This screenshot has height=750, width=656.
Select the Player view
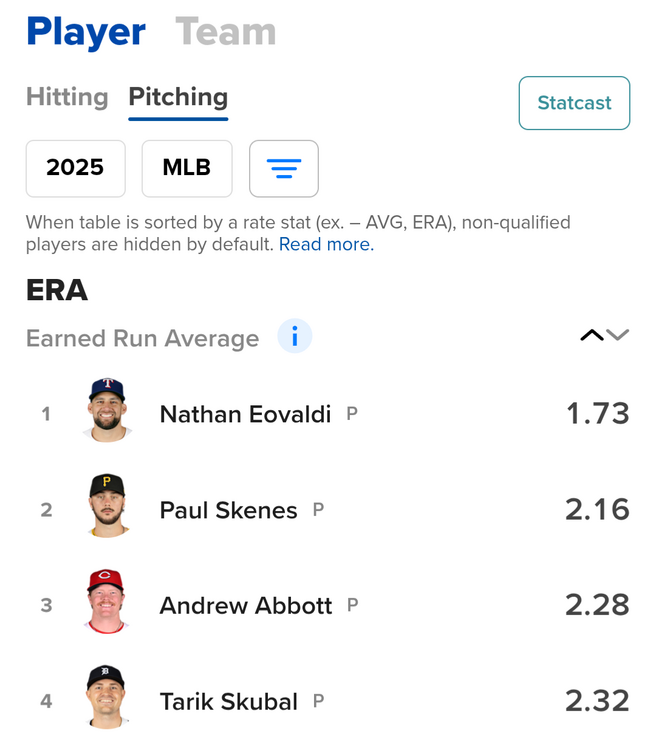click(86, 32)
